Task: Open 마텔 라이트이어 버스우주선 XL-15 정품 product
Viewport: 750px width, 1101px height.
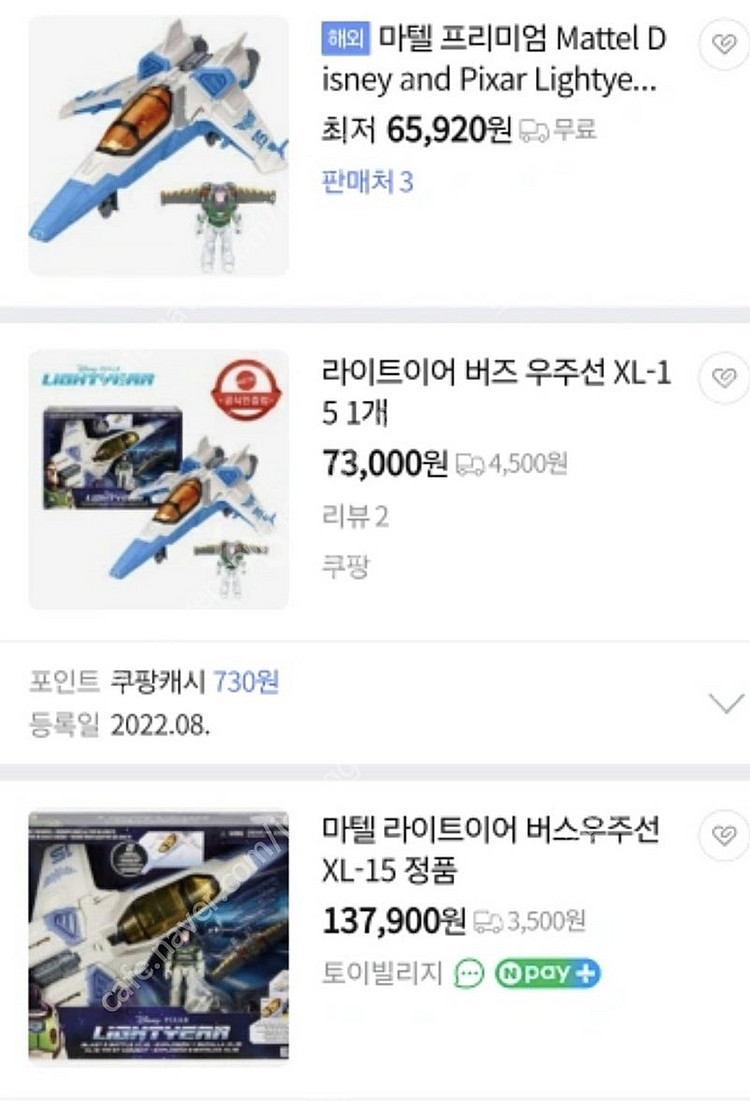Action: pos(490,849)
